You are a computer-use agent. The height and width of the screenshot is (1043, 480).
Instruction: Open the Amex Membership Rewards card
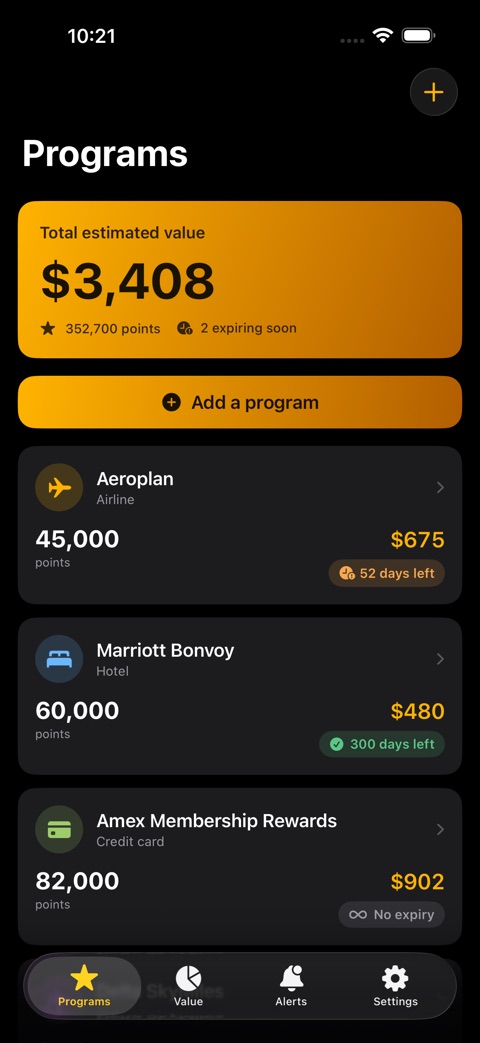point(240,867)
